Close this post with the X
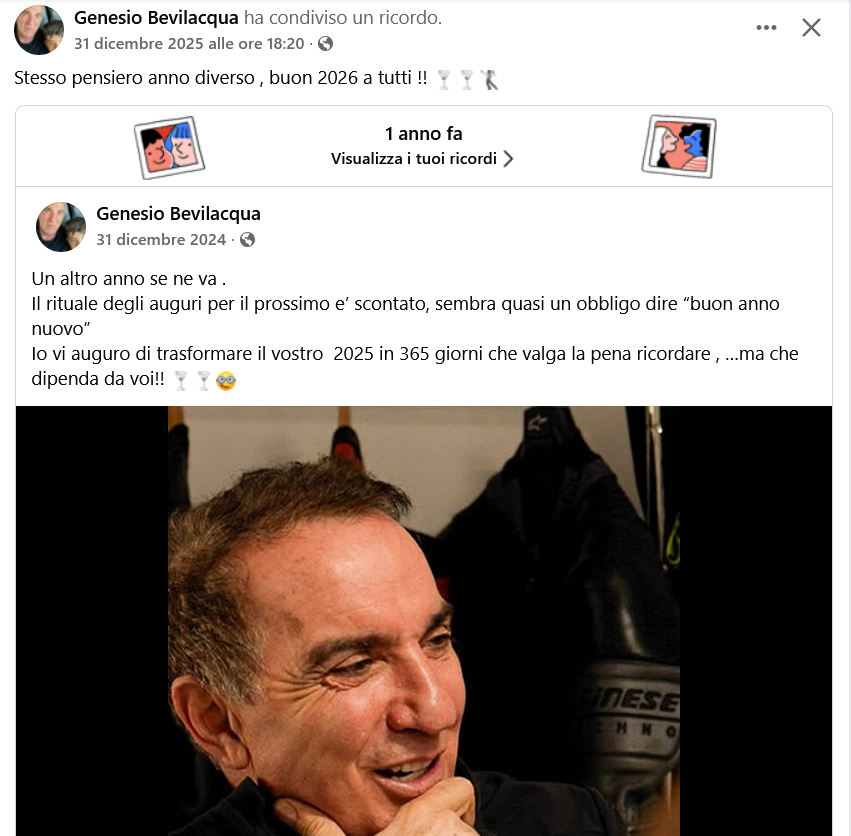Image resolution: width=851 pixels, height=836 pixels. [x=811, y=27]
